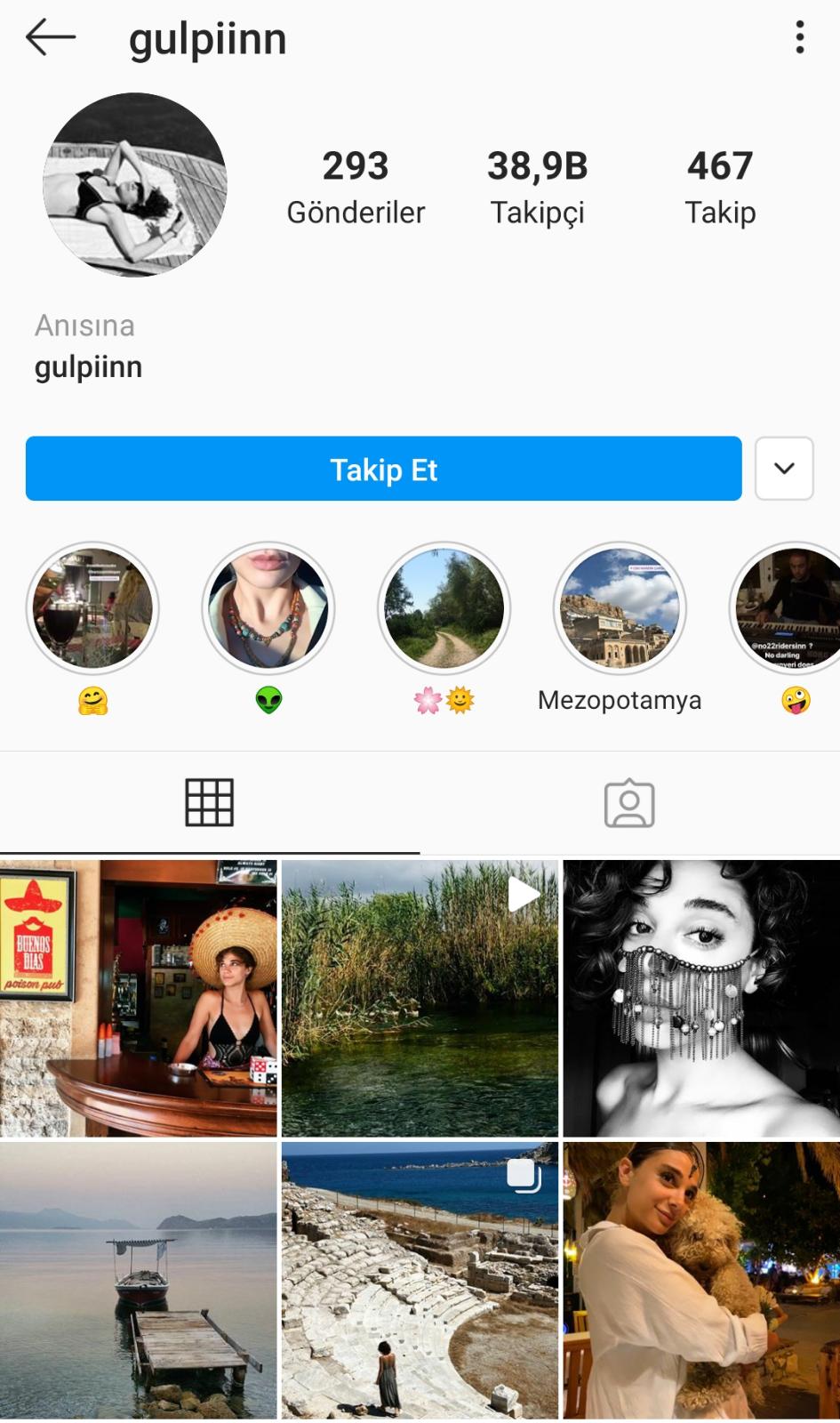Switch to the posts grid view
The width and height of the screenshot is (840, 1423).
[x=210, y=801]
